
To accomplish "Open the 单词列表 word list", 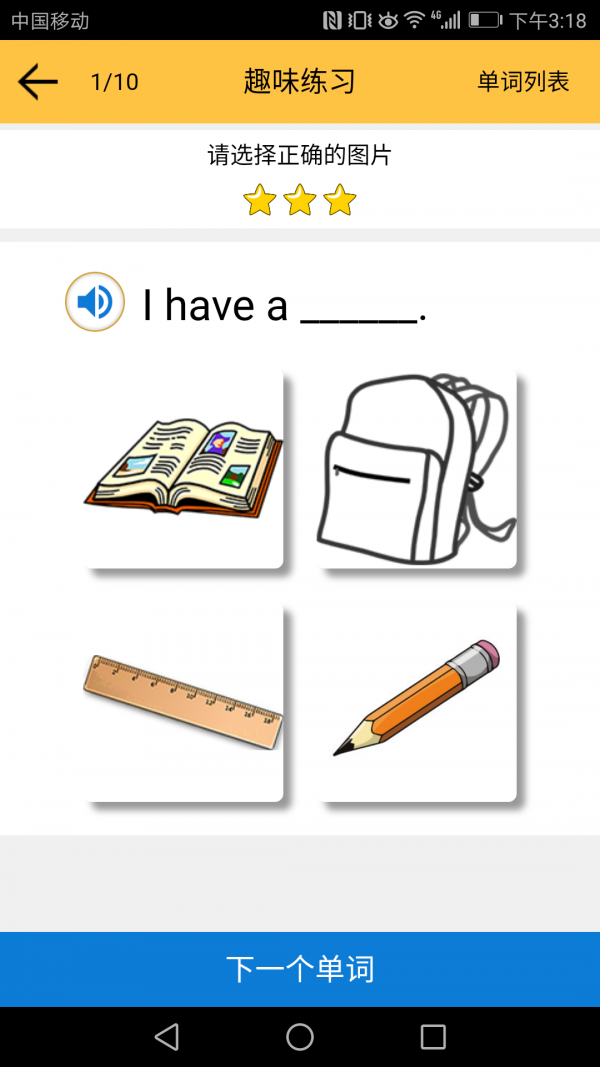I will click(x=523, y=82).
